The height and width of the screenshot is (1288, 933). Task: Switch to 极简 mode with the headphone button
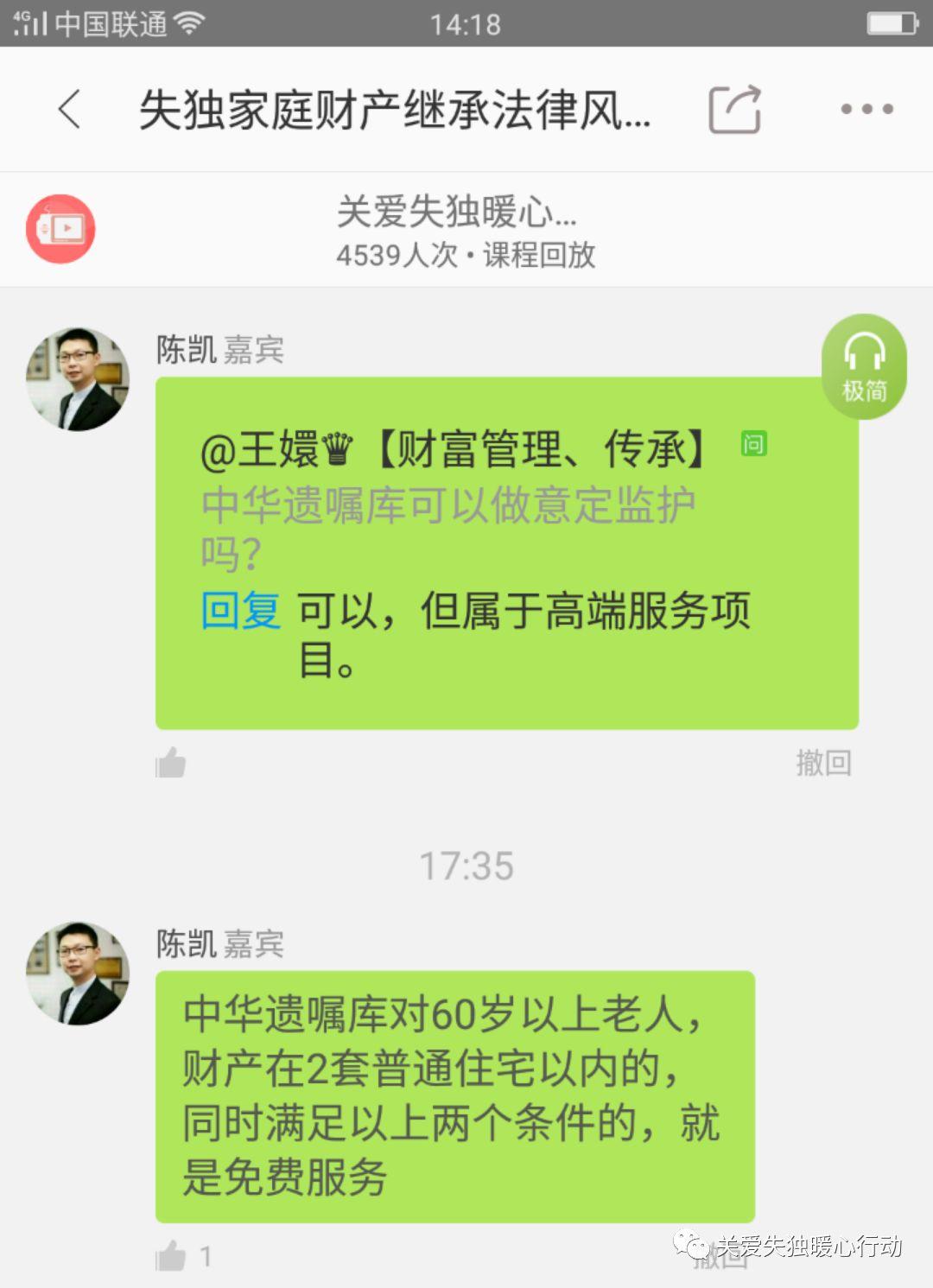pyautogui.click(x=864, y=366)
